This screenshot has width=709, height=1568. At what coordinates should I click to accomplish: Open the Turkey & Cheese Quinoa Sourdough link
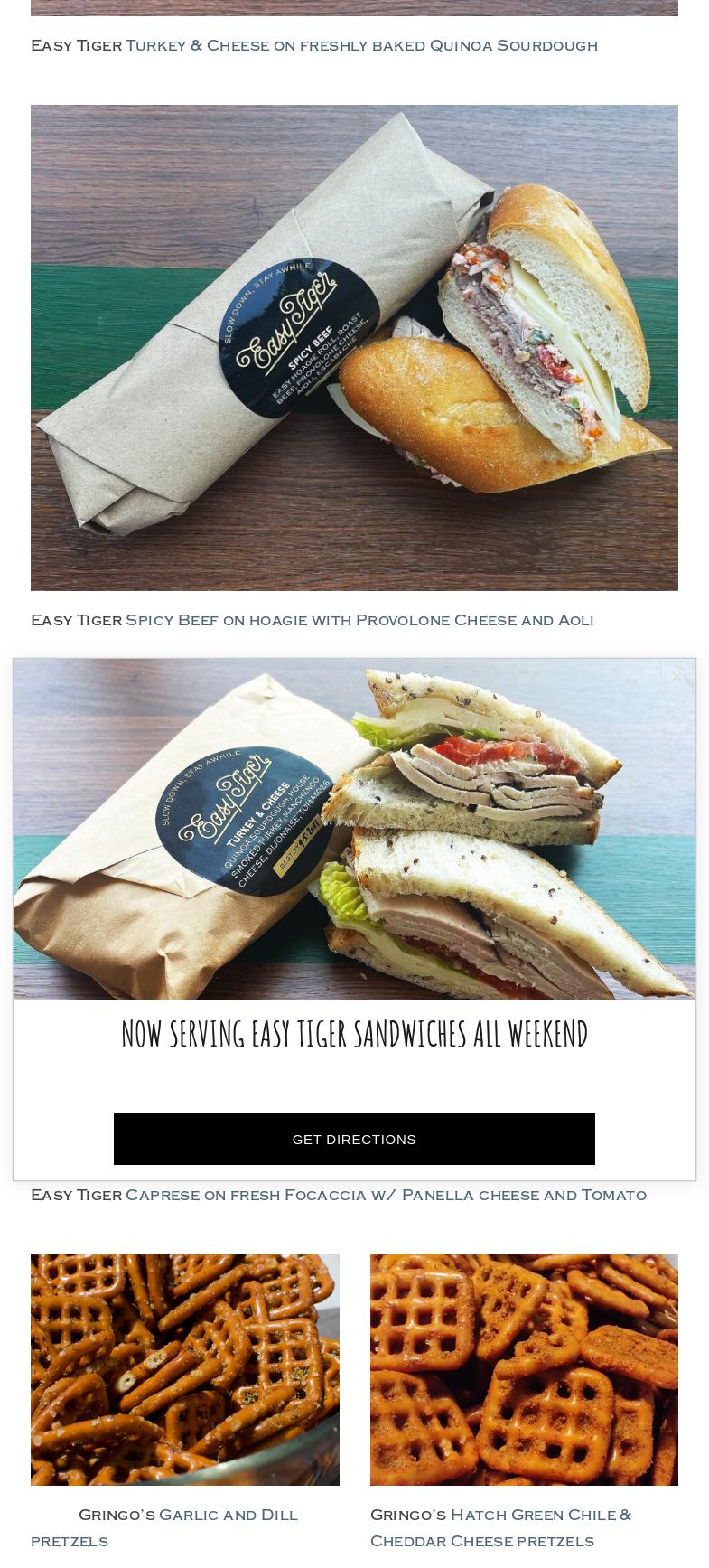(x=361, y=45)
